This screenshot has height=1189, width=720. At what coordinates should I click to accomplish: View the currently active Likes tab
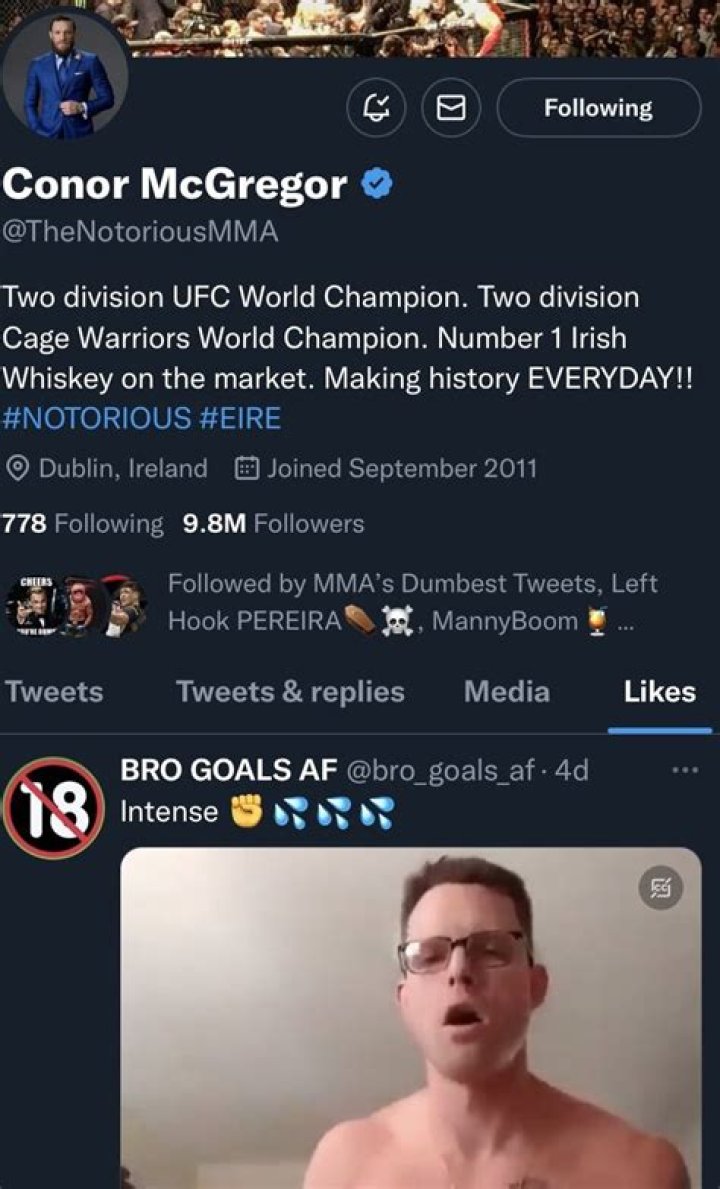[658, 691]
